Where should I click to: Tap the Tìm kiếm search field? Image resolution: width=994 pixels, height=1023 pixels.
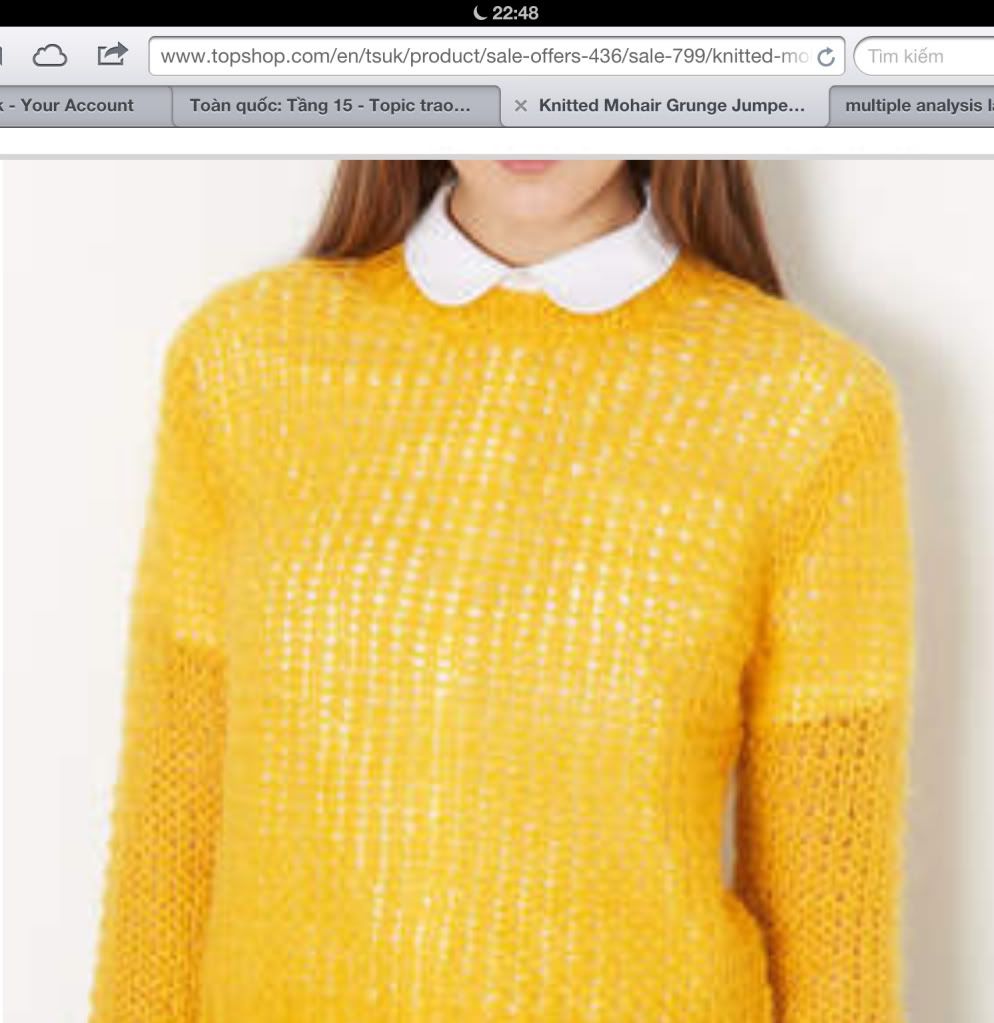[x=925, y=56]
